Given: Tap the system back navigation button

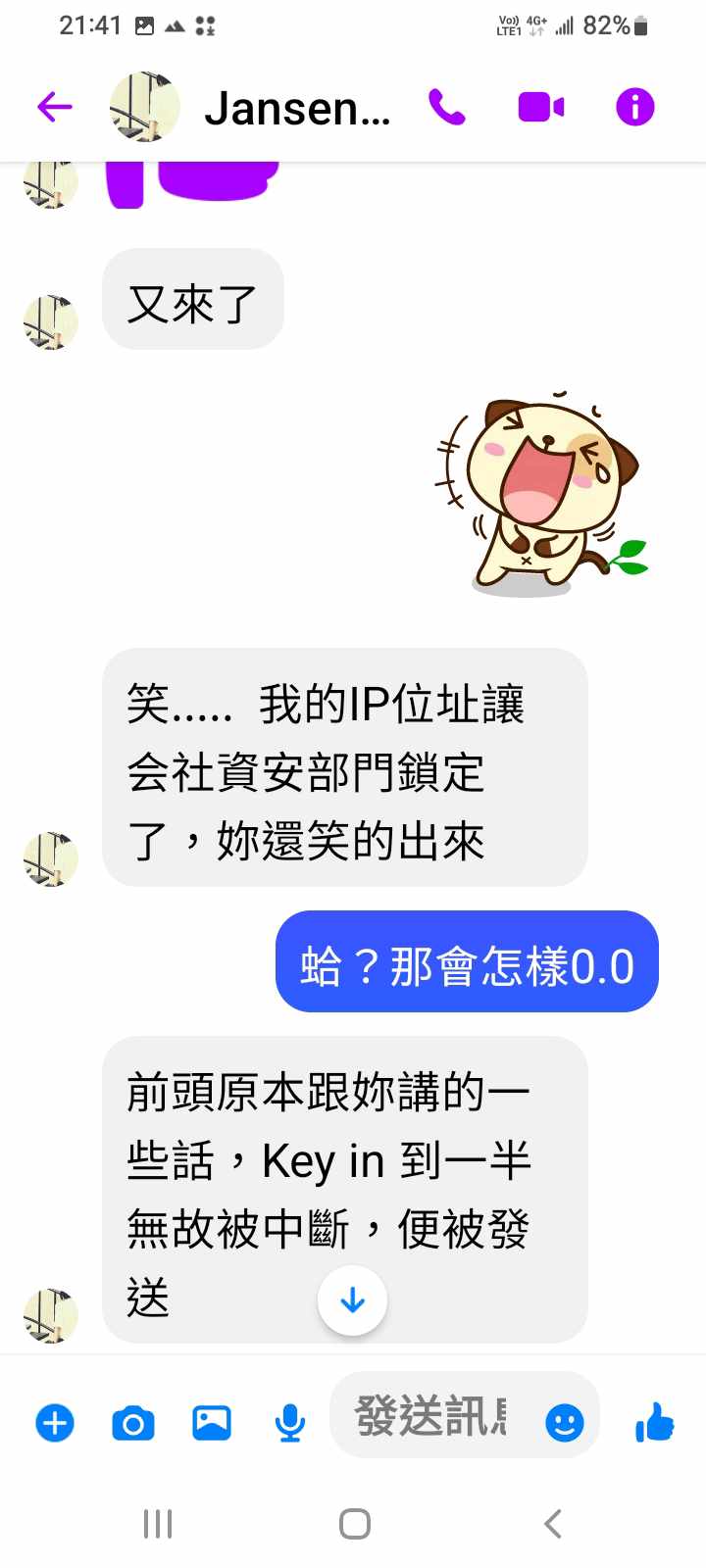Looking at the screenshot, I should pyautogui.click(x=552, y=1524).
